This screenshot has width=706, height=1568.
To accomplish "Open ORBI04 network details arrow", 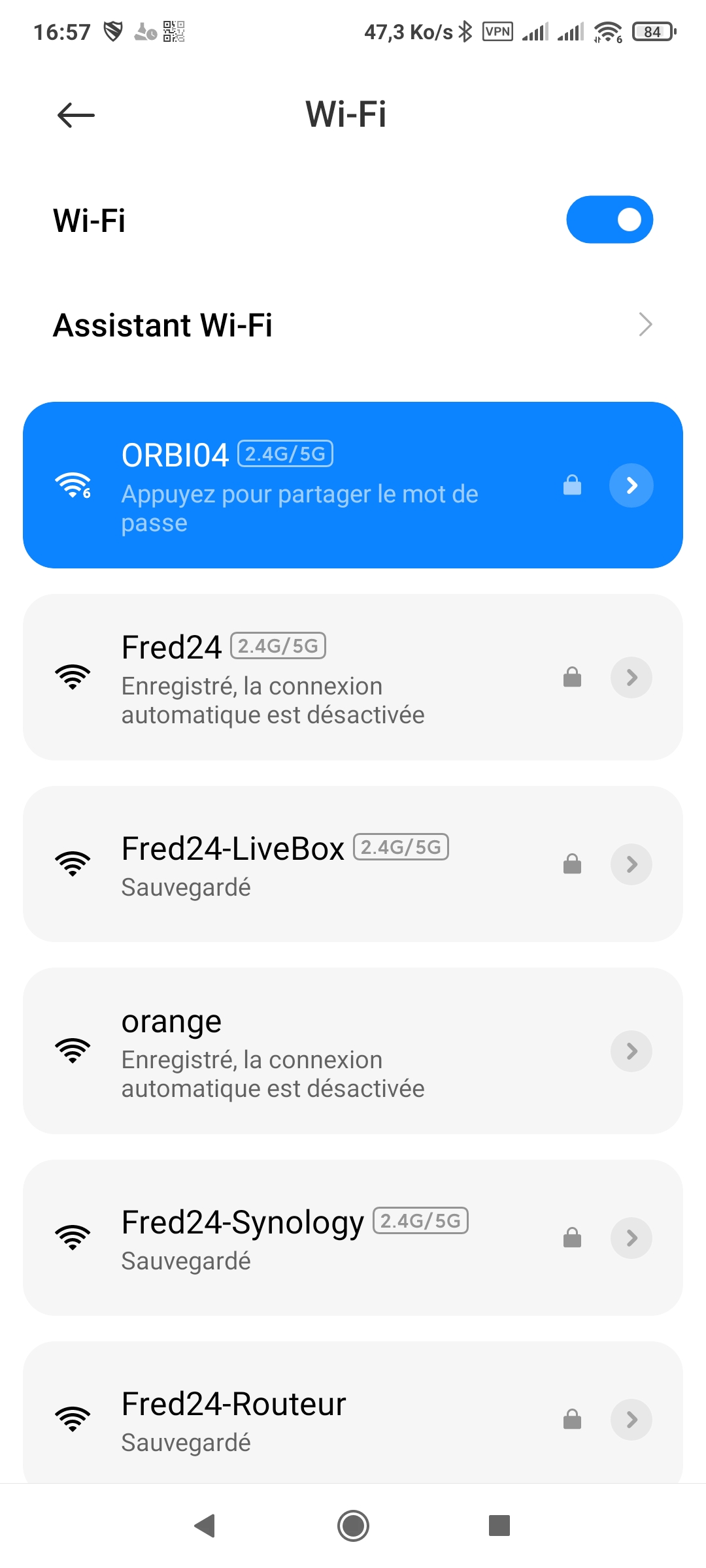I will pyautogui.click(x=631, y=485).
